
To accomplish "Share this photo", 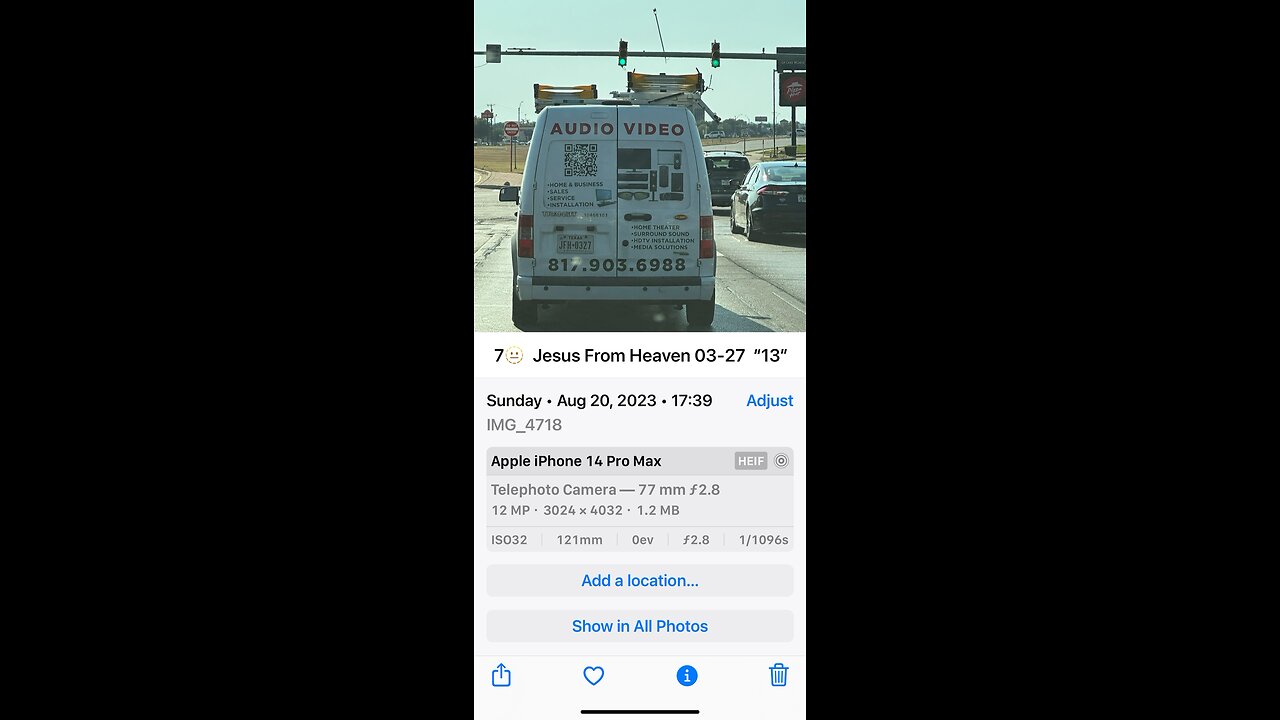I will click(502, 676).
